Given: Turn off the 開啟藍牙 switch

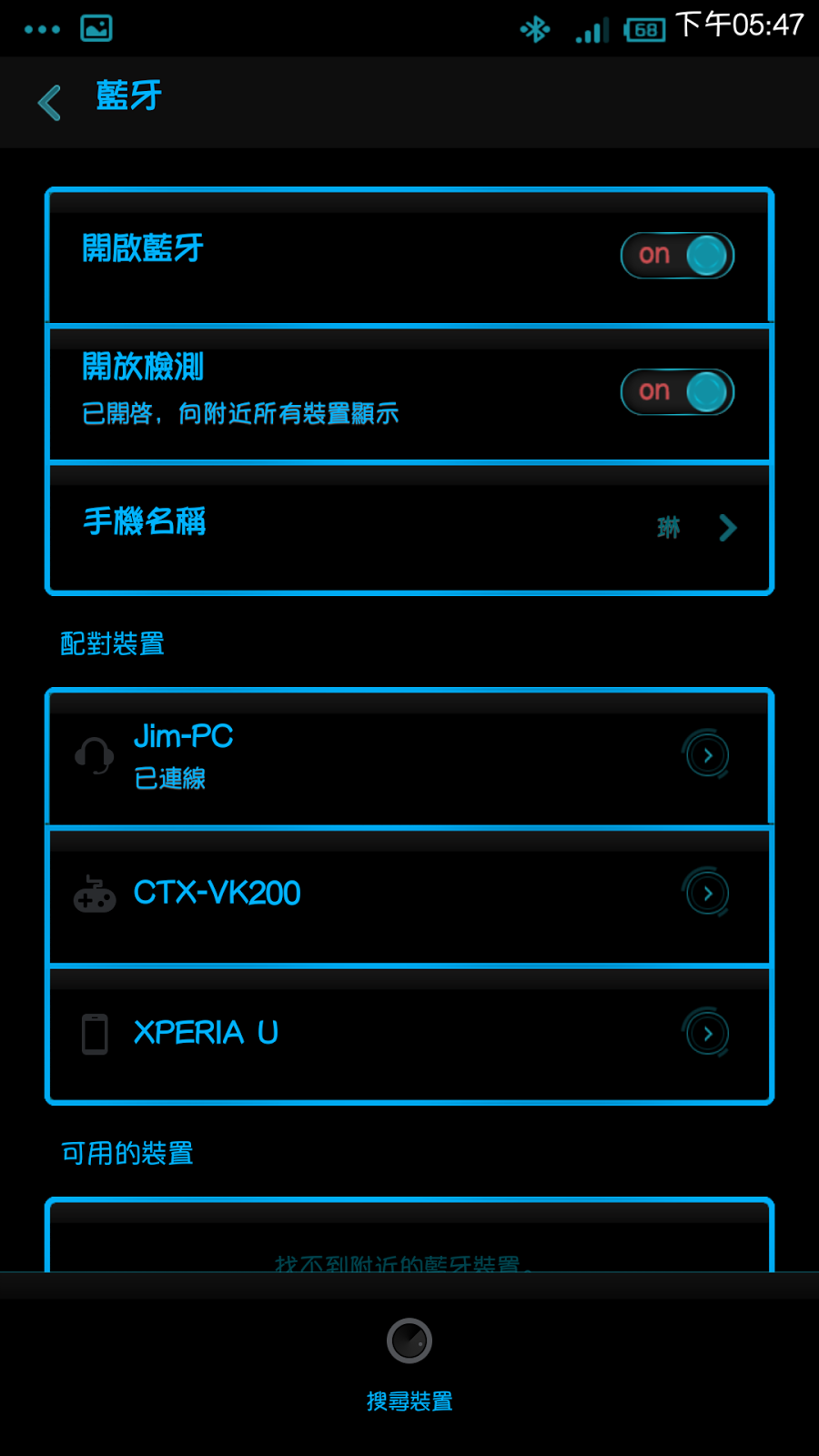Looking at the screenshot, I should click(677, 255).
